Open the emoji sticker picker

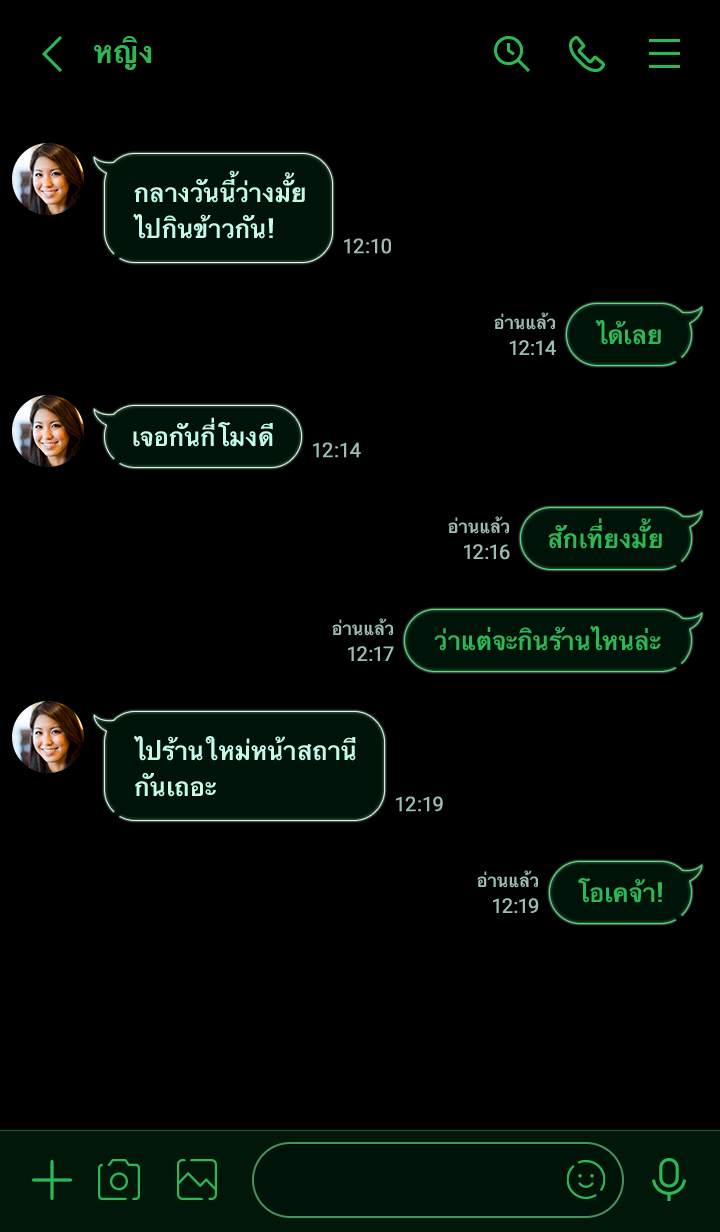pyautogui.click(x=586, y=1180)
